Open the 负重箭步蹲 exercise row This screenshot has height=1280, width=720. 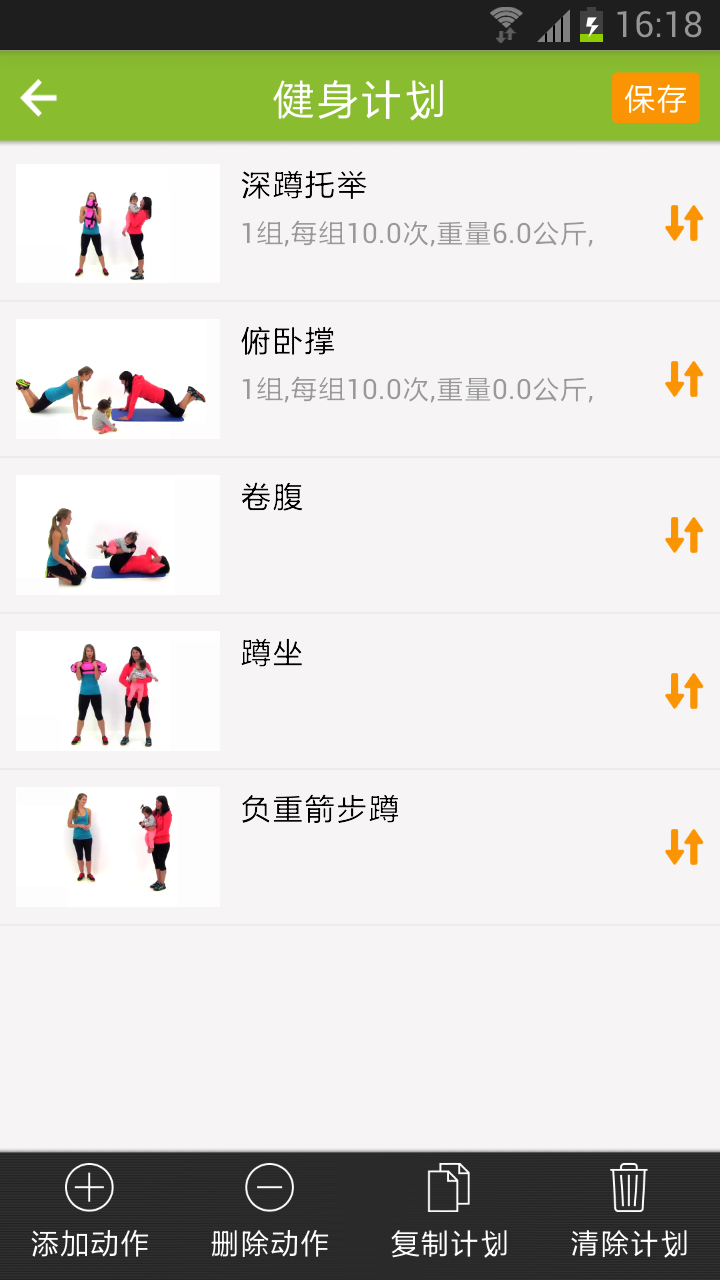click(400, 846)
